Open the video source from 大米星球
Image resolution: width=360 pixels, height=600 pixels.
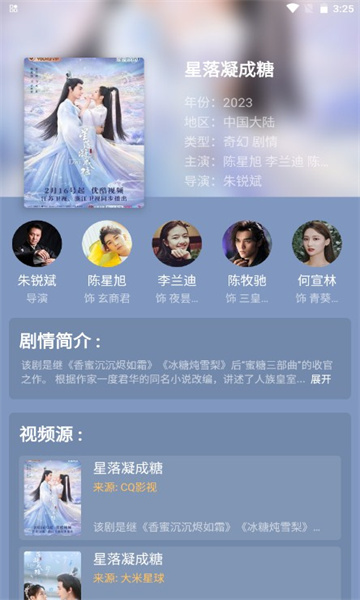180,573
